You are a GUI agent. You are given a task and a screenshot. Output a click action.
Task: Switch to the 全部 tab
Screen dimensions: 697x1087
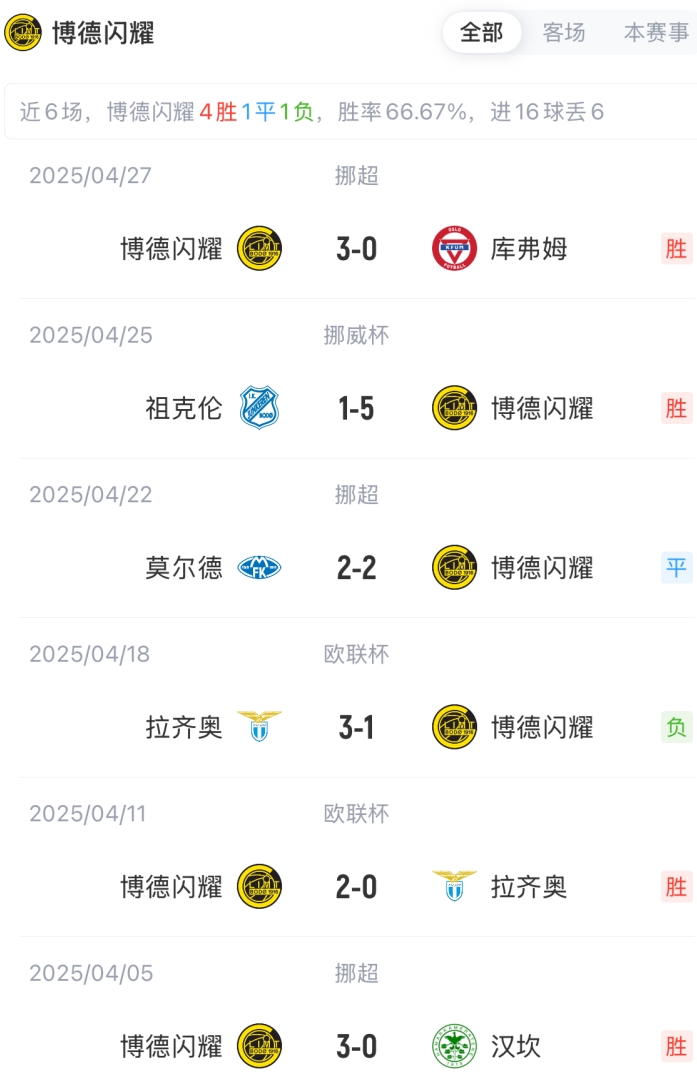point(481,33)
